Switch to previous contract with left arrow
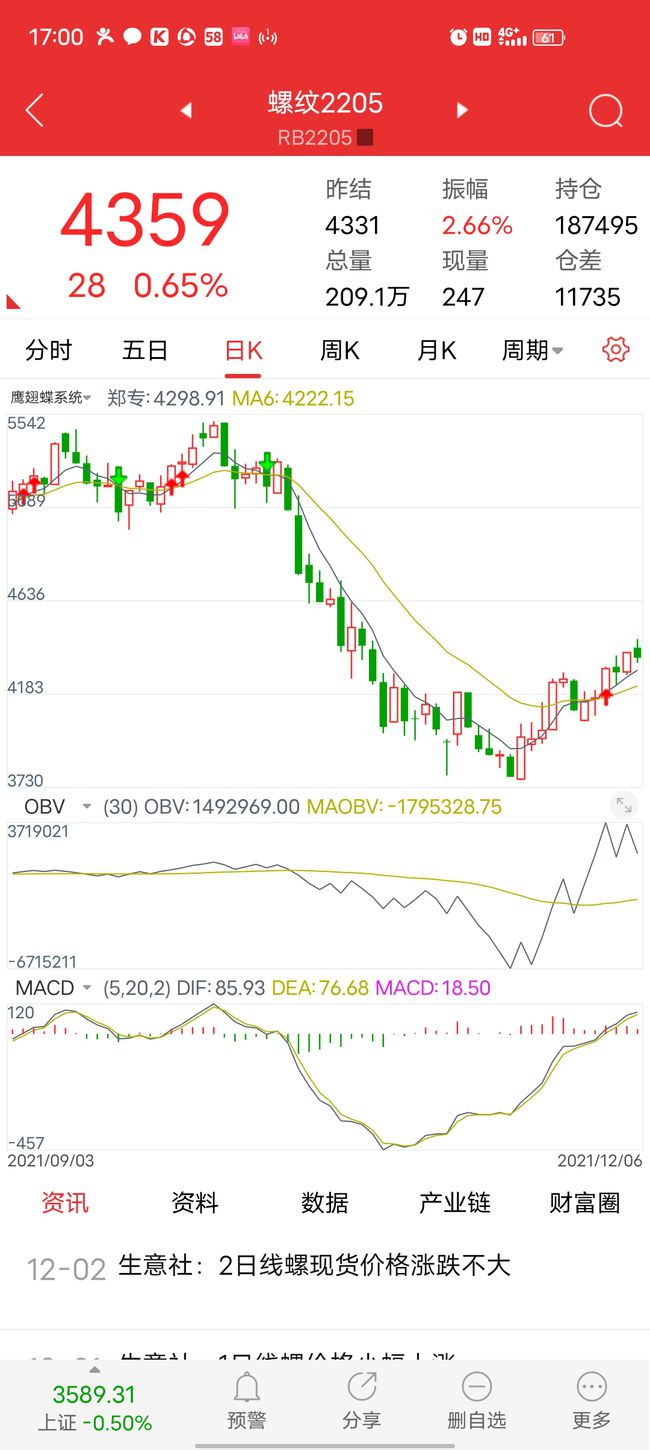The width and height of the screenshot is (650, 1450). point(186,111)
